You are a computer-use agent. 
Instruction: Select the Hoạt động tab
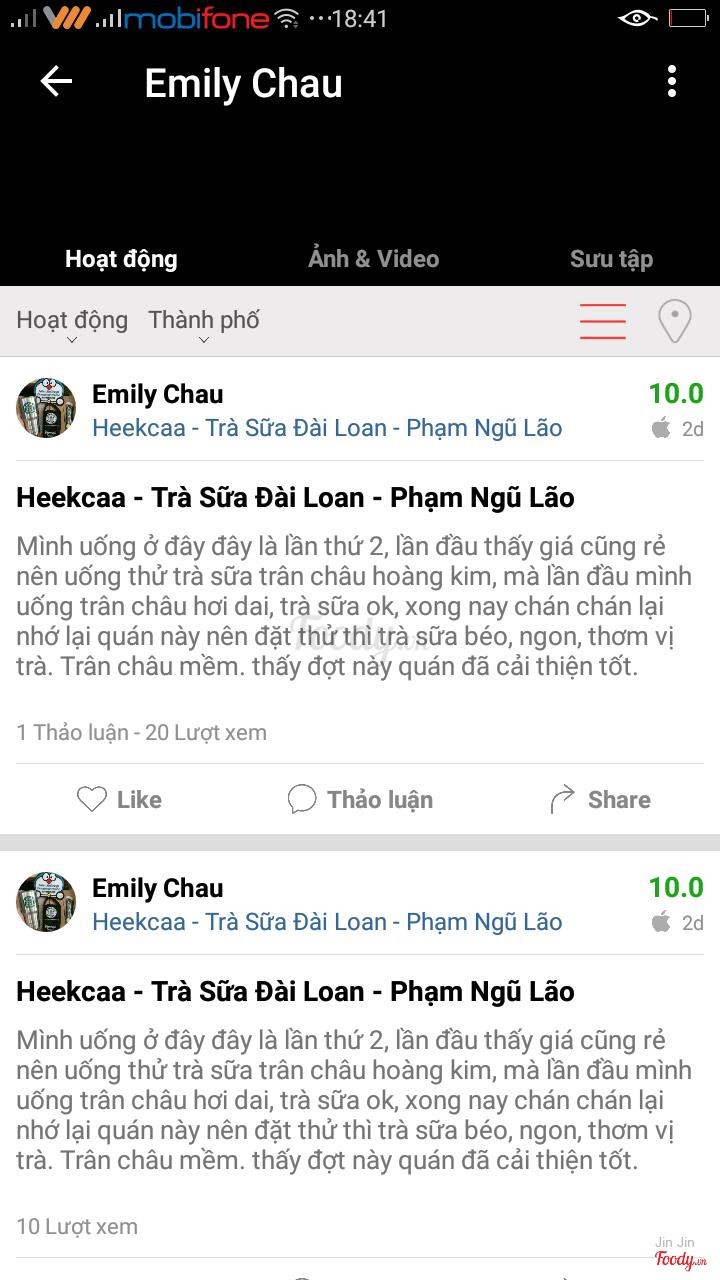pos(121,259)
